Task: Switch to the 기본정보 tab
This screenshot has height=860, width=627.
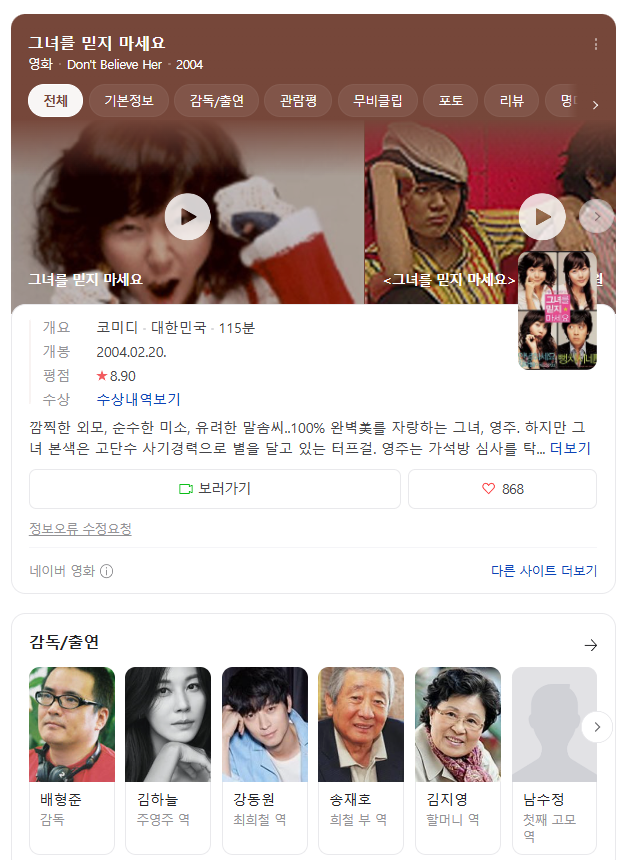Action: pos(128,101)
